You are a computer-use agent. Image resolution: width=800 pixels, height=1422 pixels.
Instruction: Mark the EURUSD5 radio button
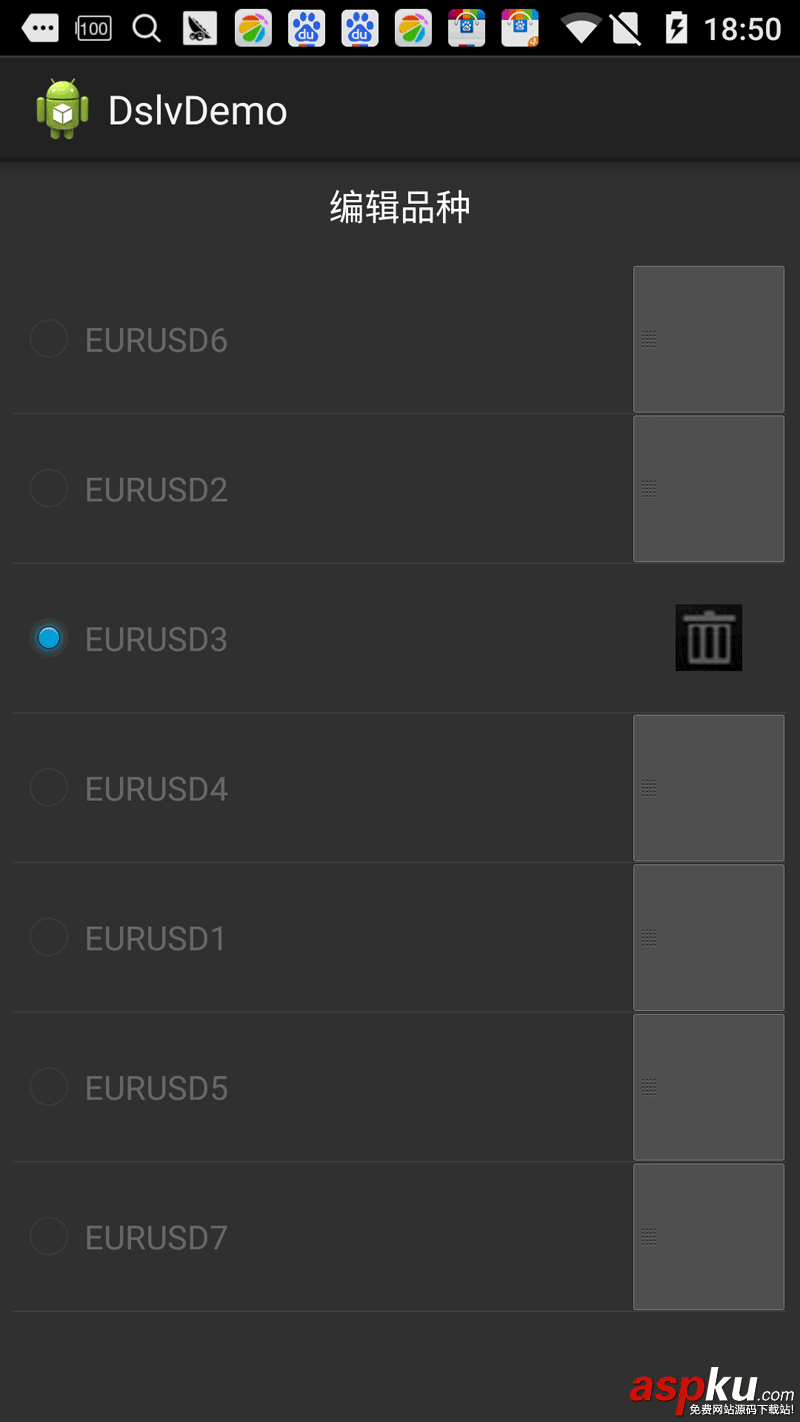point(49,1086)
